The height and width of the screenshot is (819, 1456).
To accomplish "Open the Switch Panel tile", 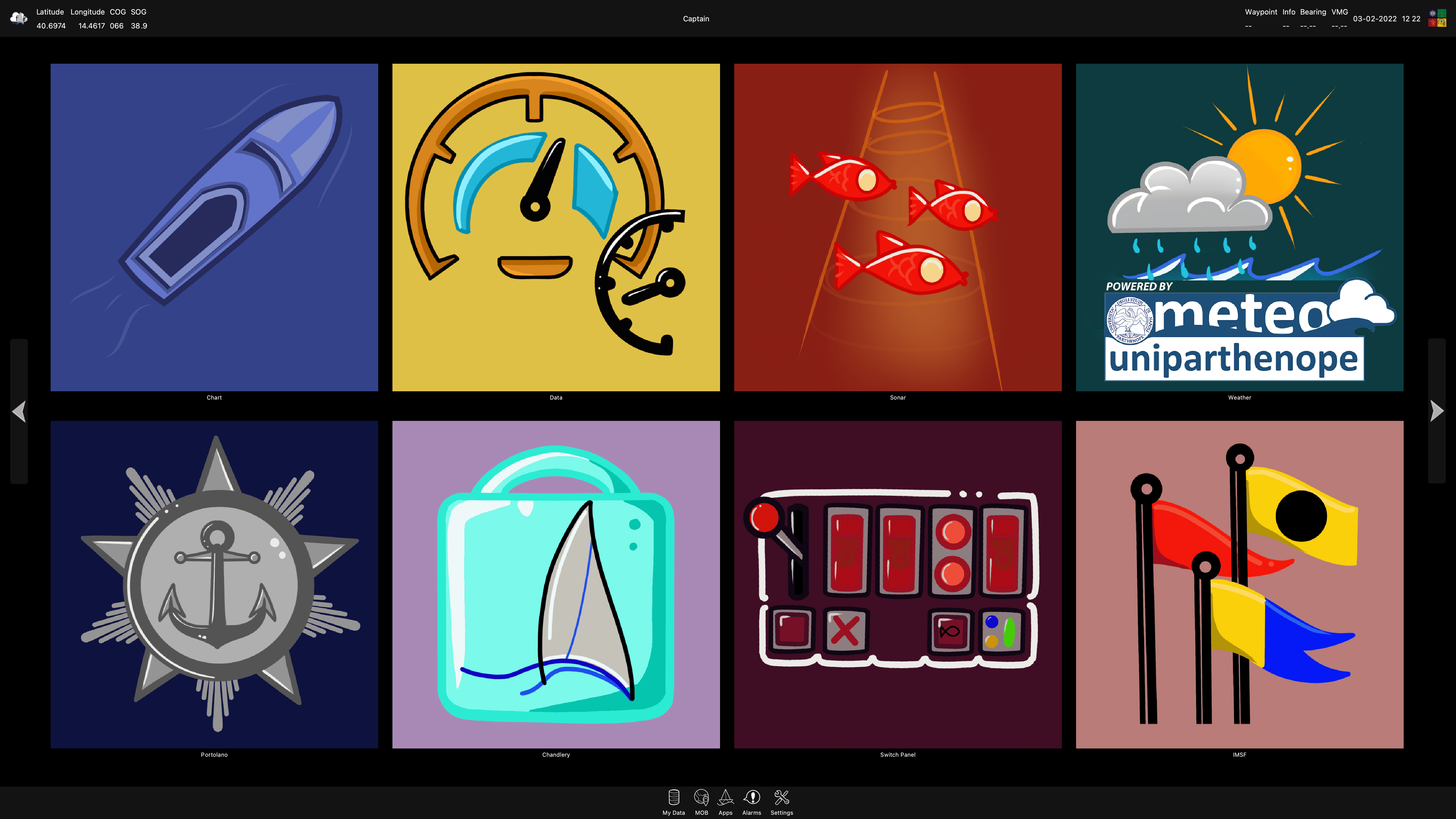I will click(x=897, y=584).
